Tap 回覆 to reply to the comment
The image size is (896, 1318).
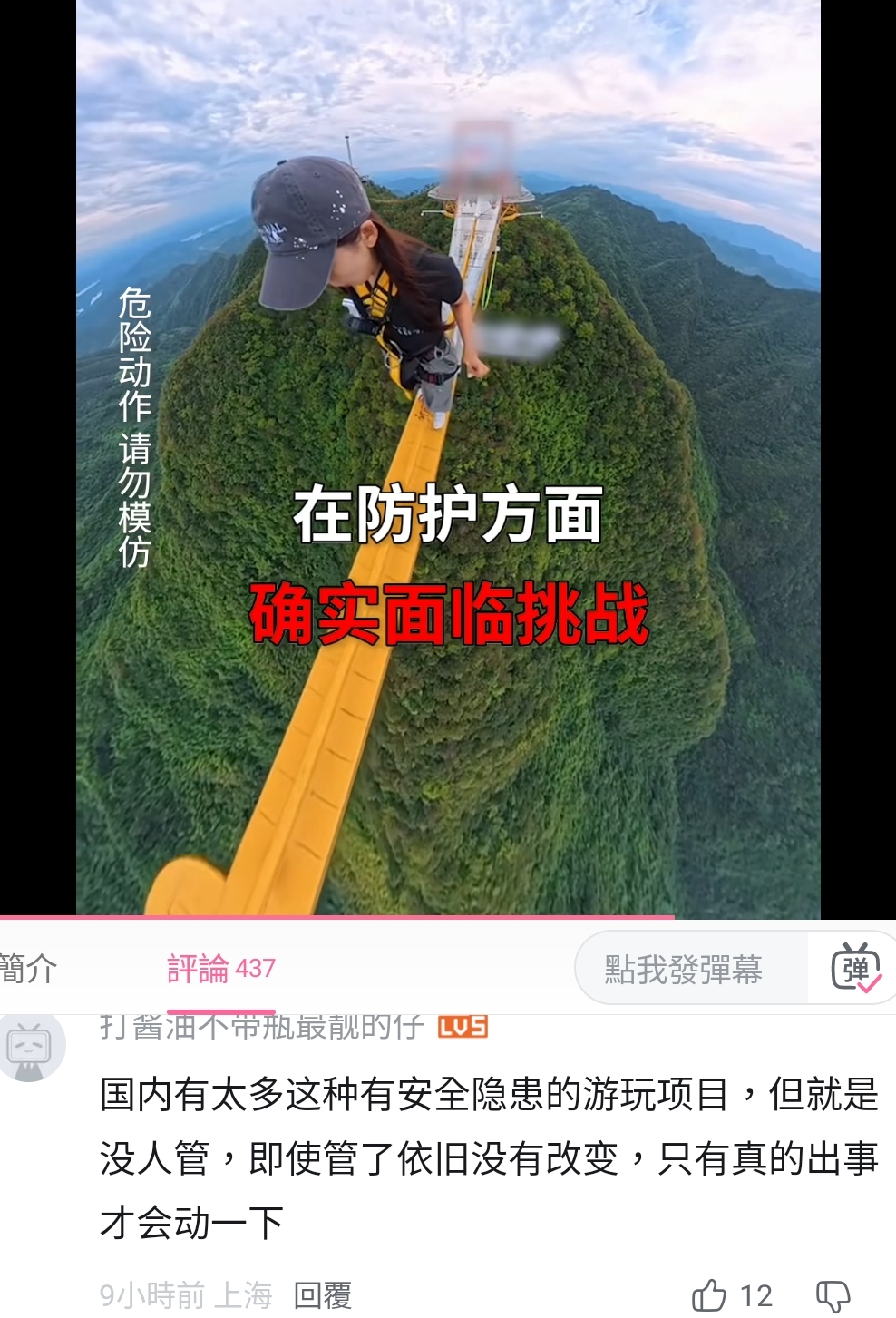(323, 1294)
